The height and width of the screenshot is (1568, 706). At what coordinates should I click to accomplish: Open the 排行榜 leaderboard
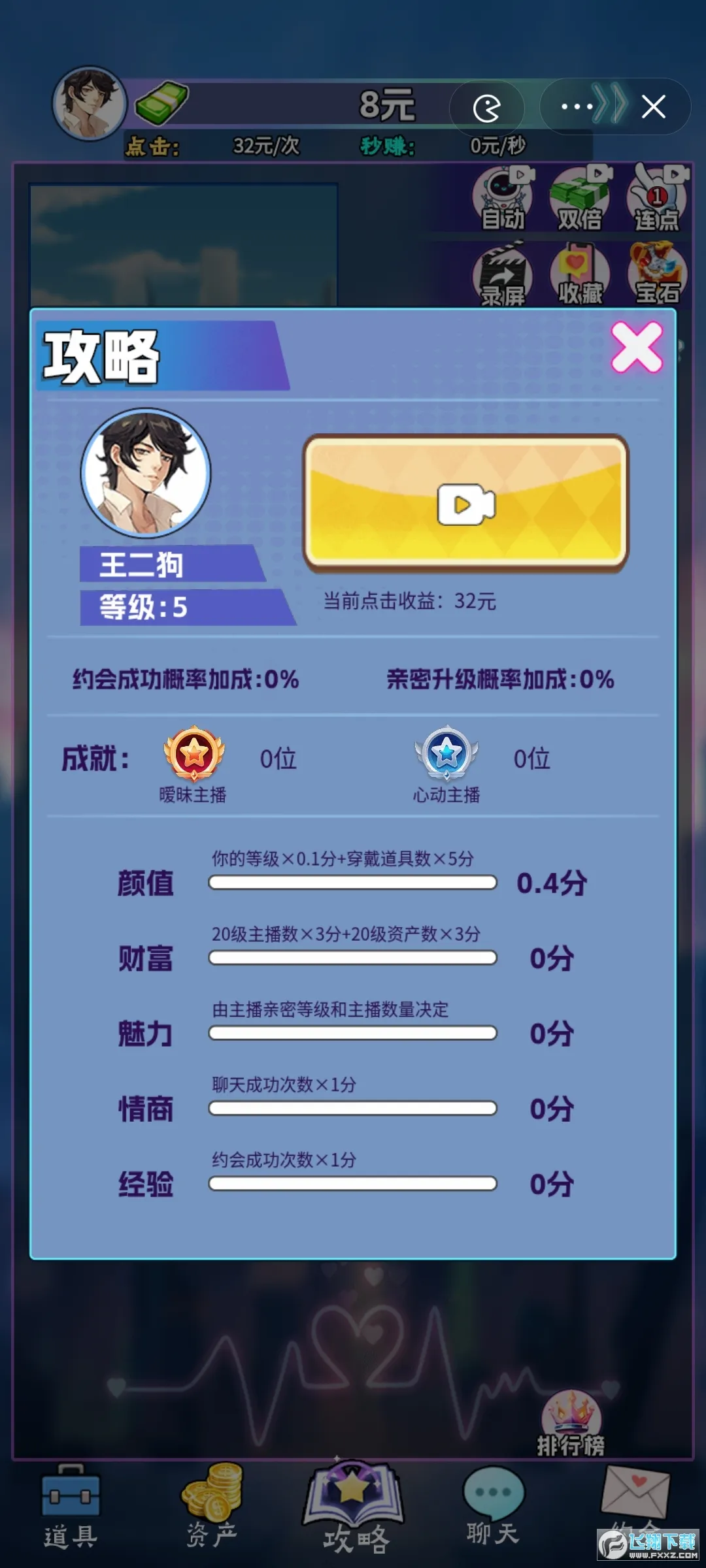point(571,1424)
